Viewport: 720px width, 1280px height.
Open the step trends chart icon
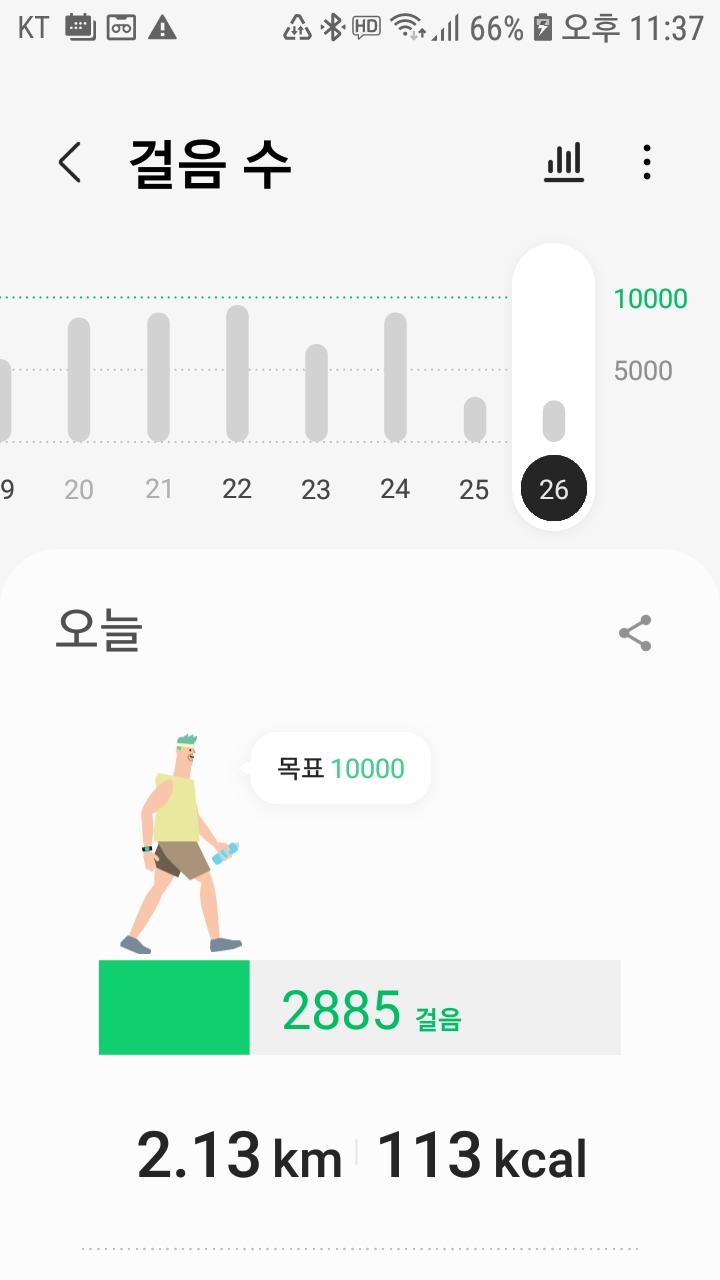564,162
